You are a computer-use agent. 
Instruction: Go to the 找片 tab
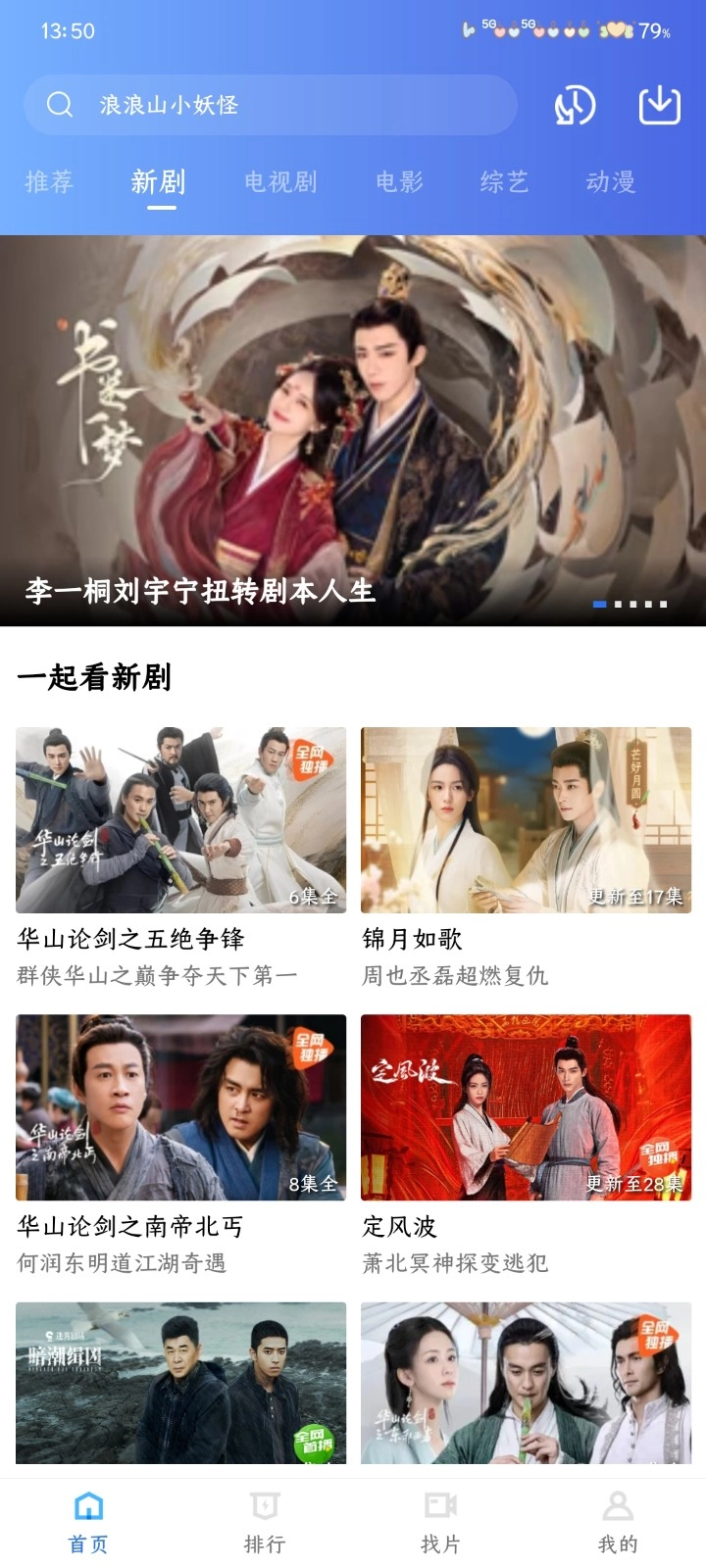440,1522
